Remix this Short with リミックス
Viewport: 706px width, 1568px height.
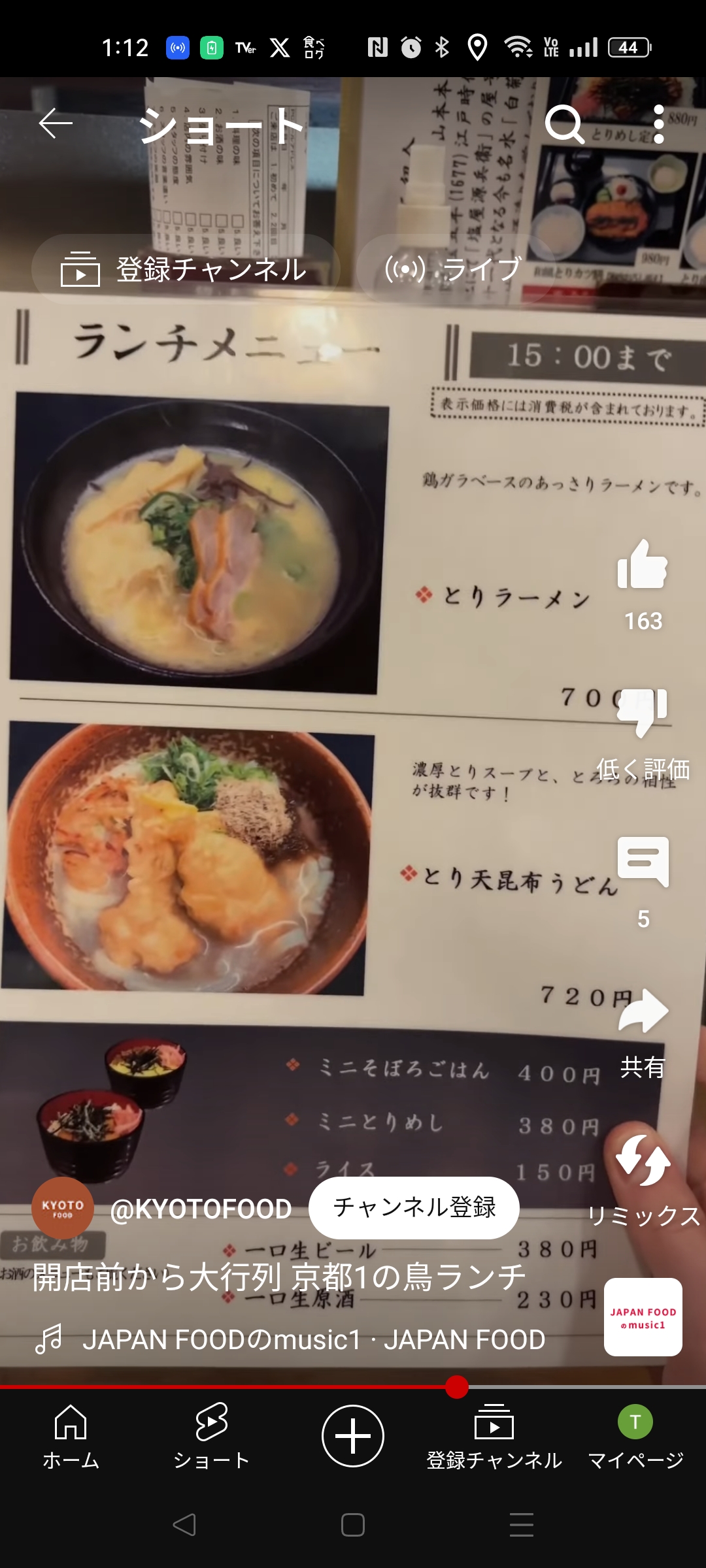coord(643,1162)
